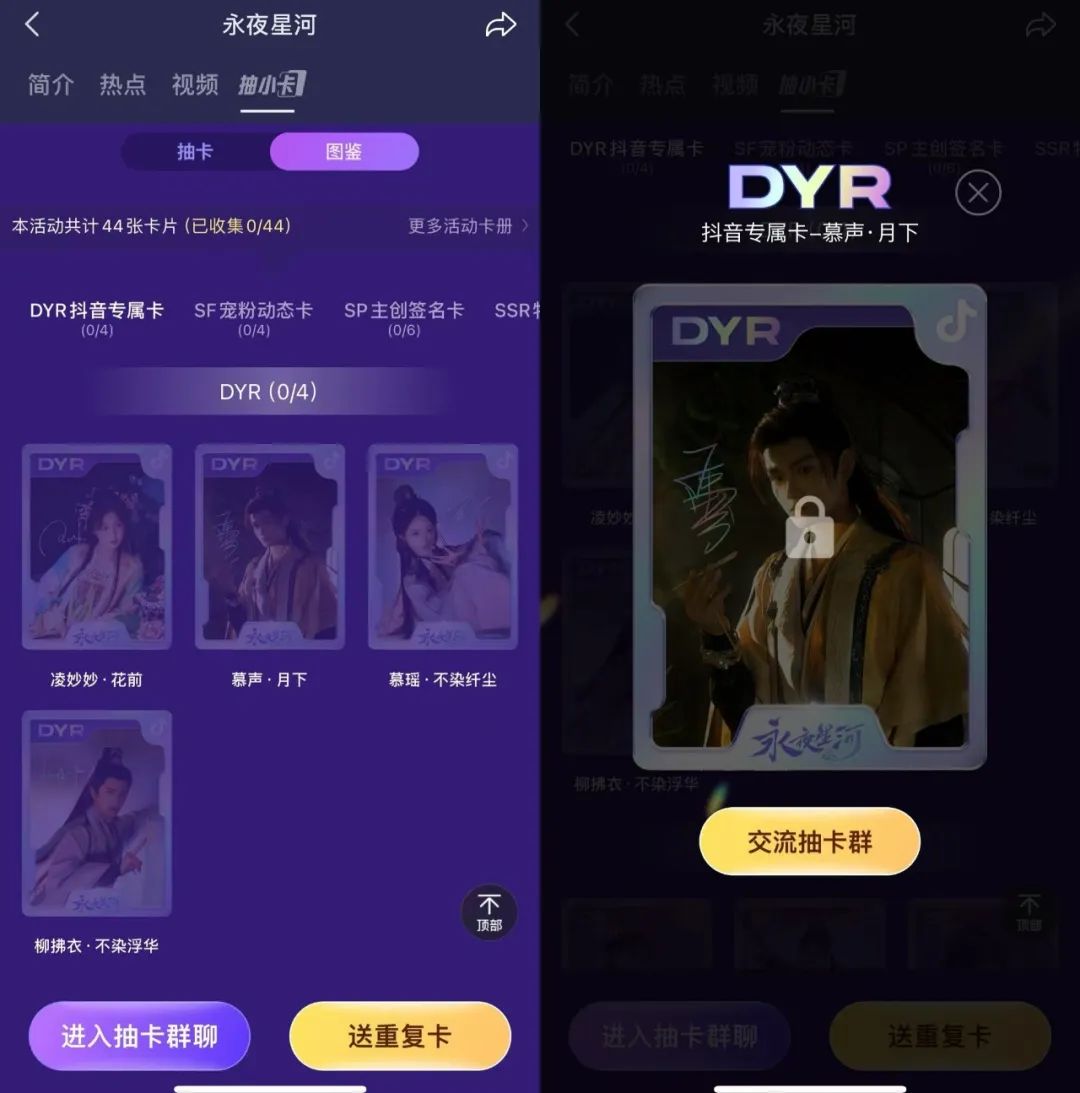Close the 慕声·月下 card popup

pyautogui.click(x=977, y=193)
